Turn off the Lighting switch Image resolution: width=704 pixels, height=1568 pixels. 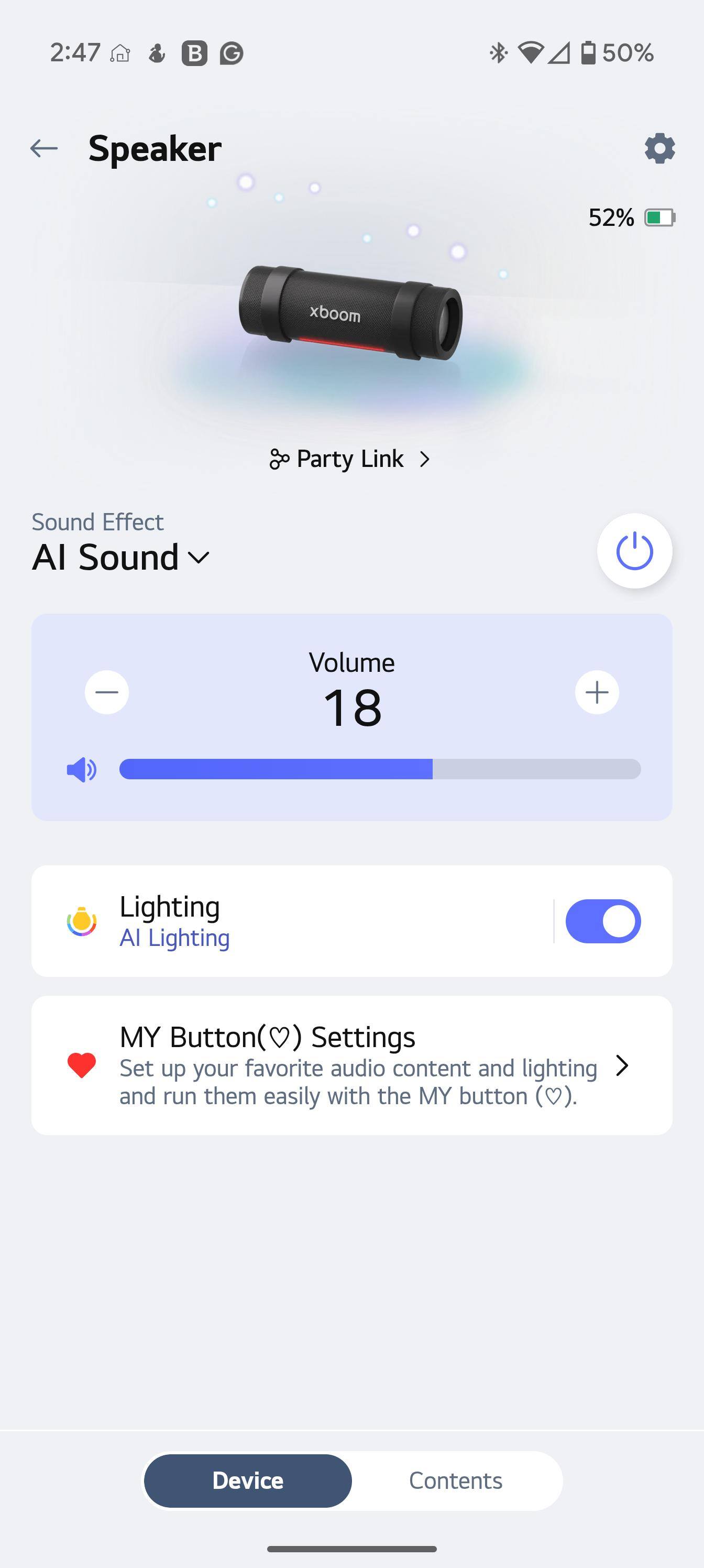tap(603, 921)
